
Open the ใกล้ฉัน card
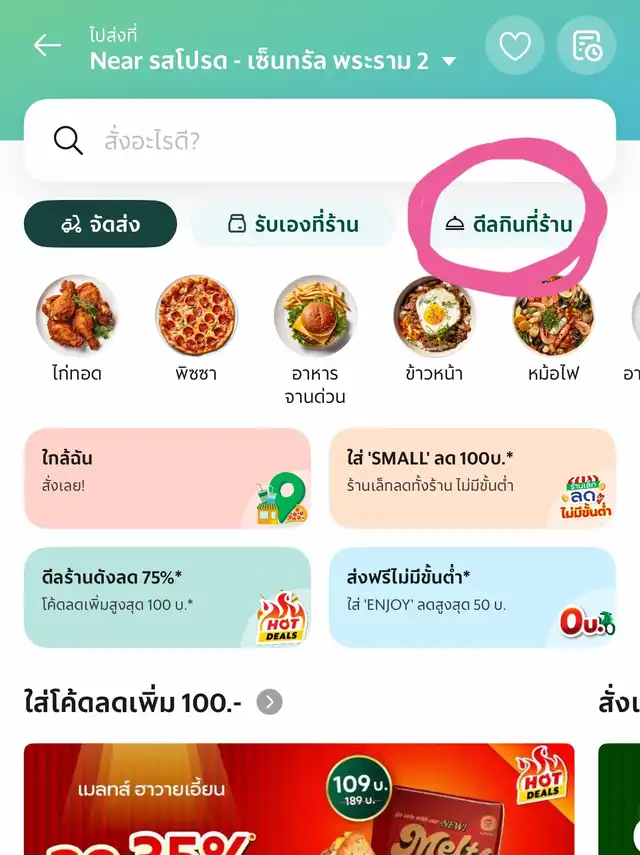[x=167, y=478]
